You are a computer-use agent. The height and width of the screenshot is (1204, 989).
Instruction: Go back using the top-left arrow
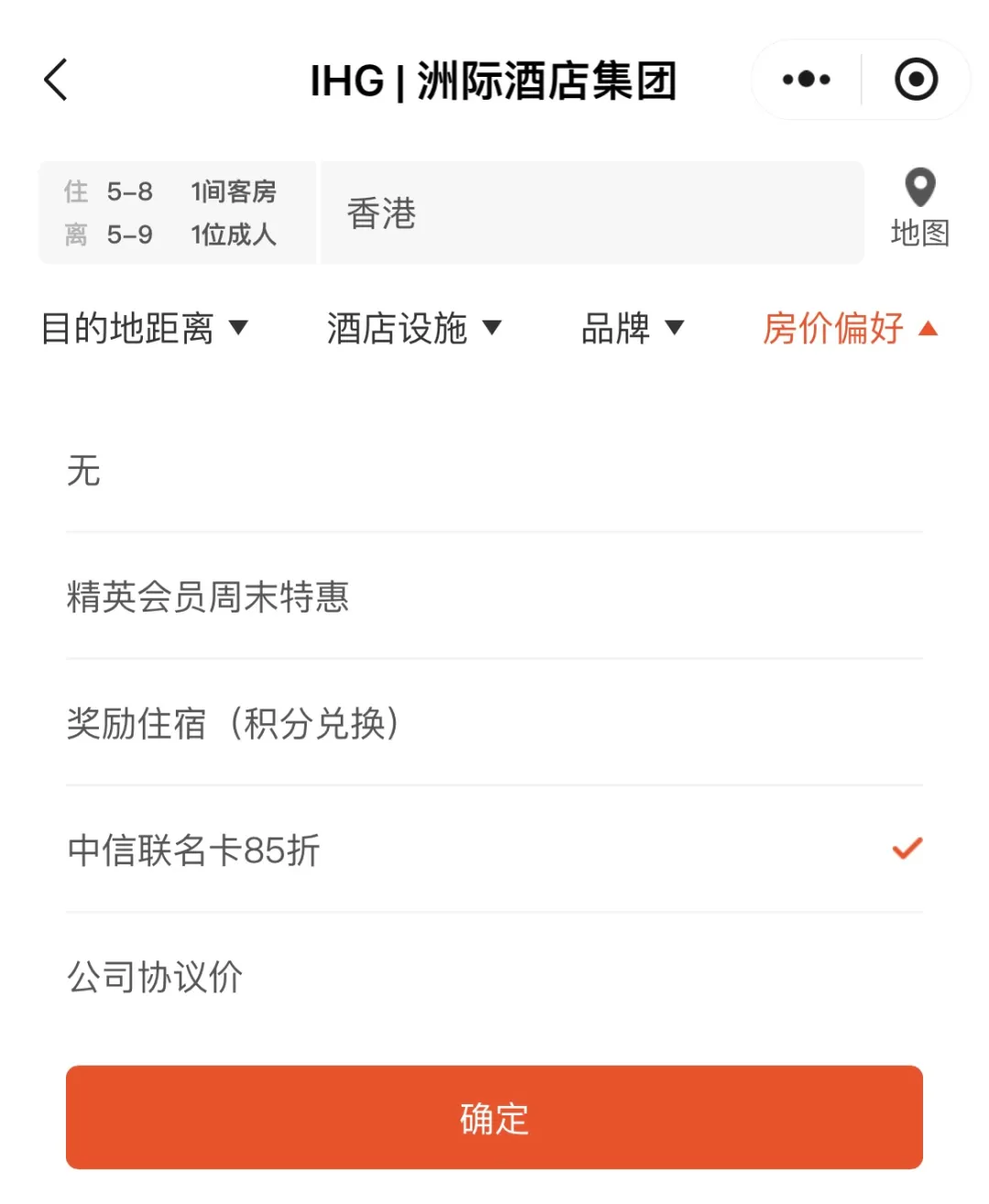click(x=57, y=80)
